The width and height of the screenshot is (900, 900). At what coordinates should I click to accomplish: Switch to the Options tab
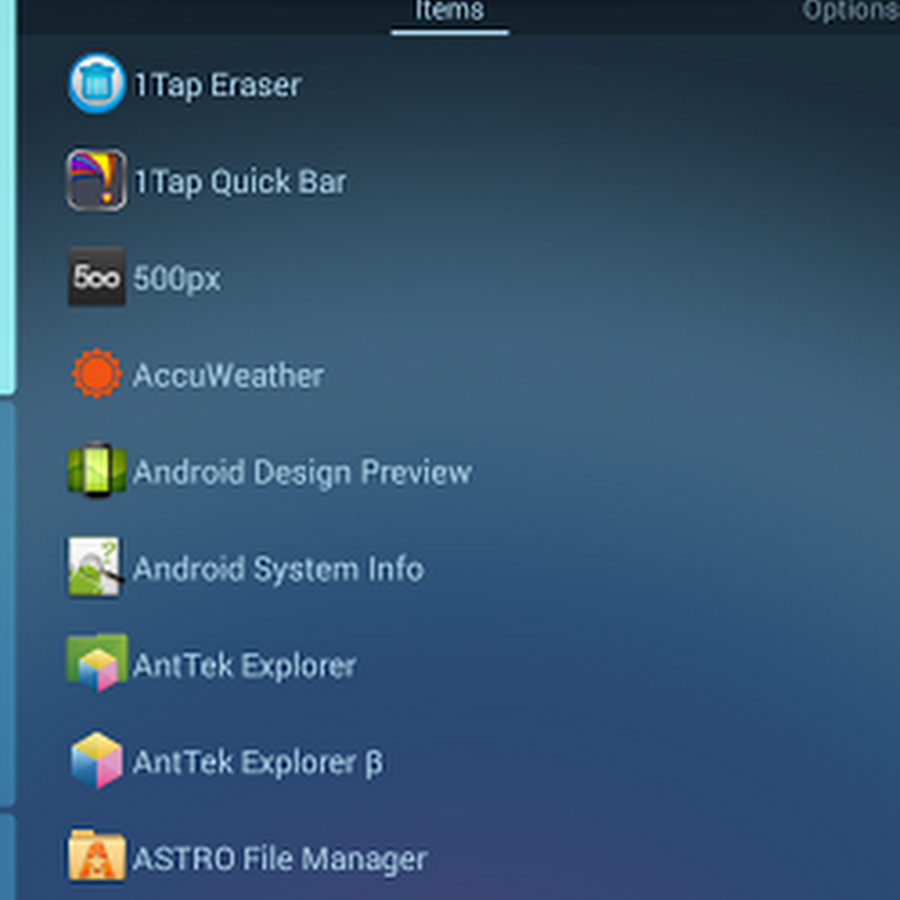point(850,12)
